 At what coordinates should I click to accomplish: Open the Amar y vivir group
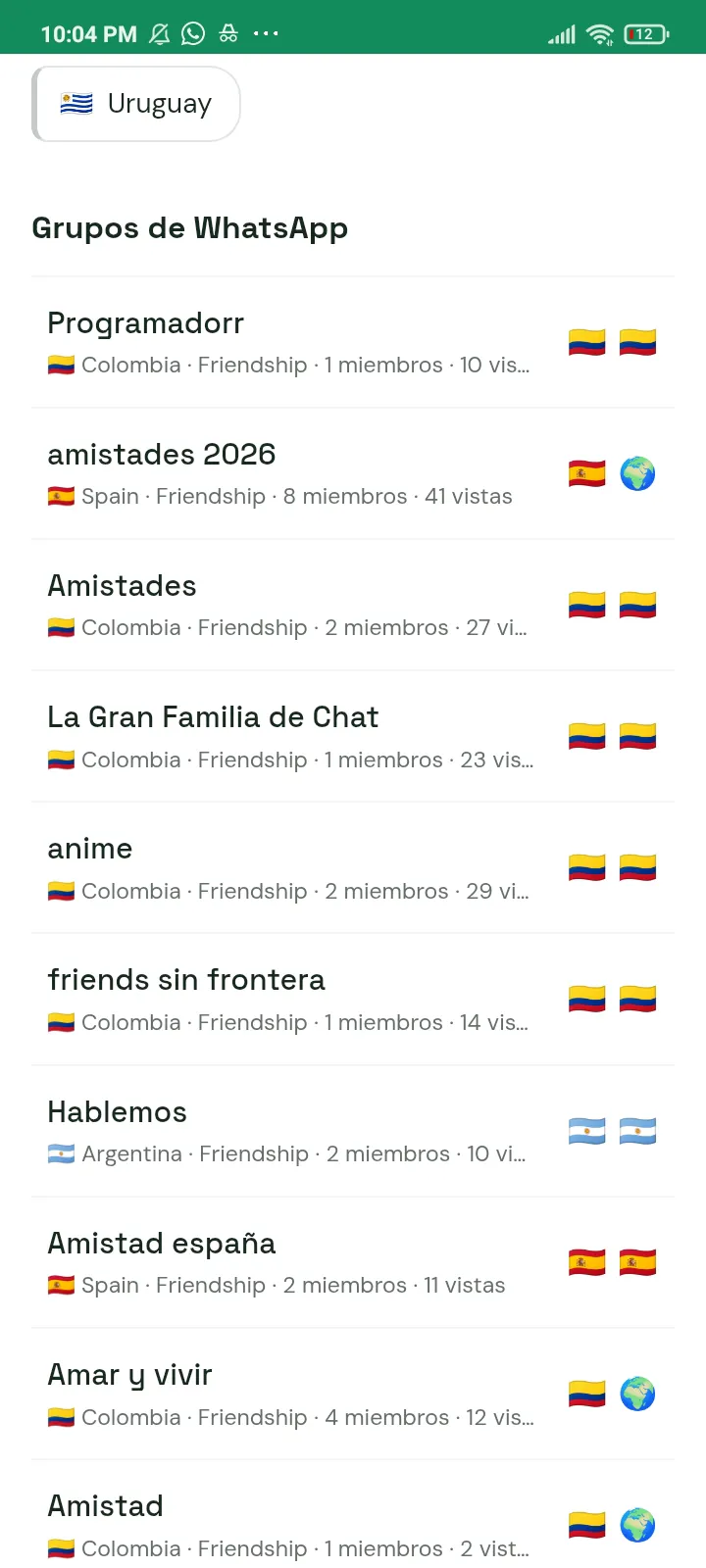353,1394
